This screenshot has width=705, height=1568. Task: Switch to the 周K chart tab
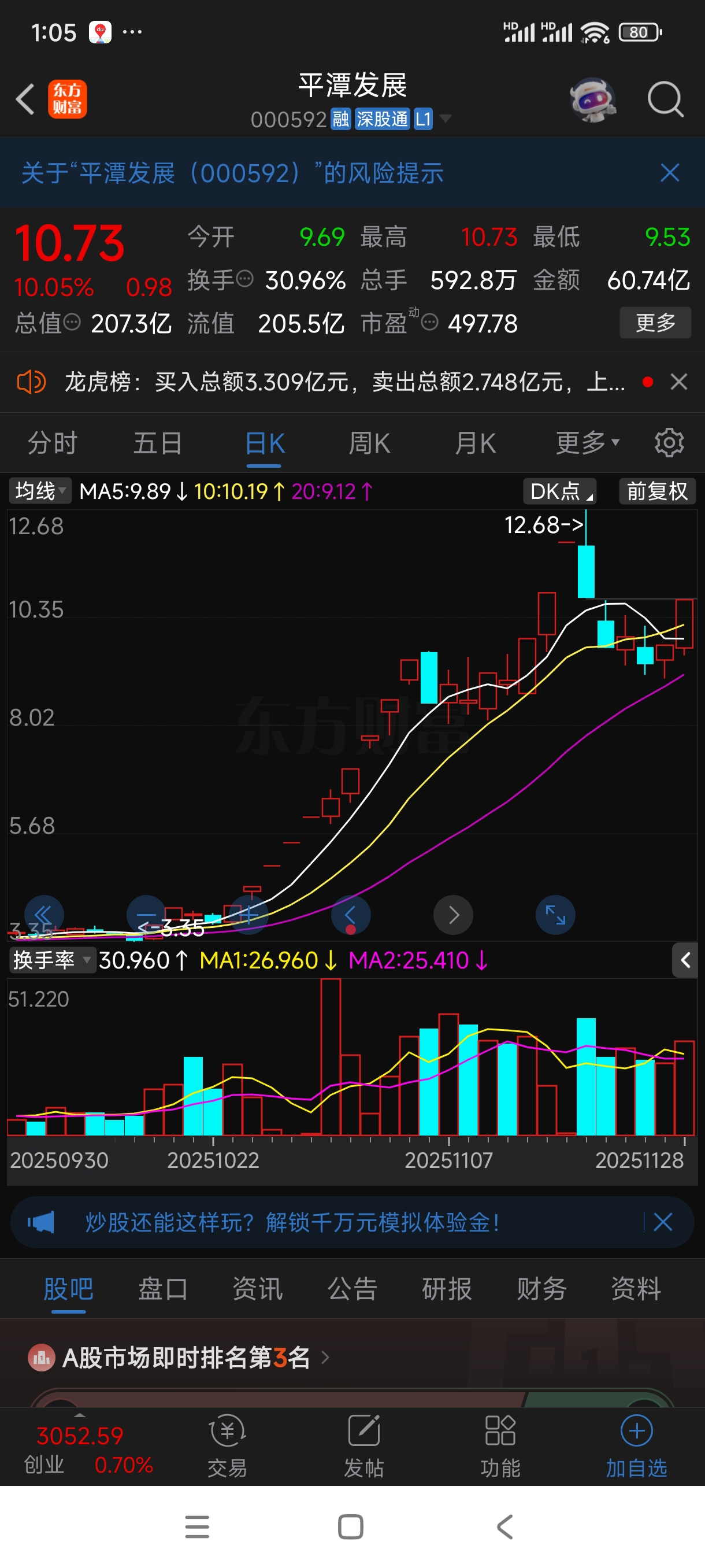(369, 442)
